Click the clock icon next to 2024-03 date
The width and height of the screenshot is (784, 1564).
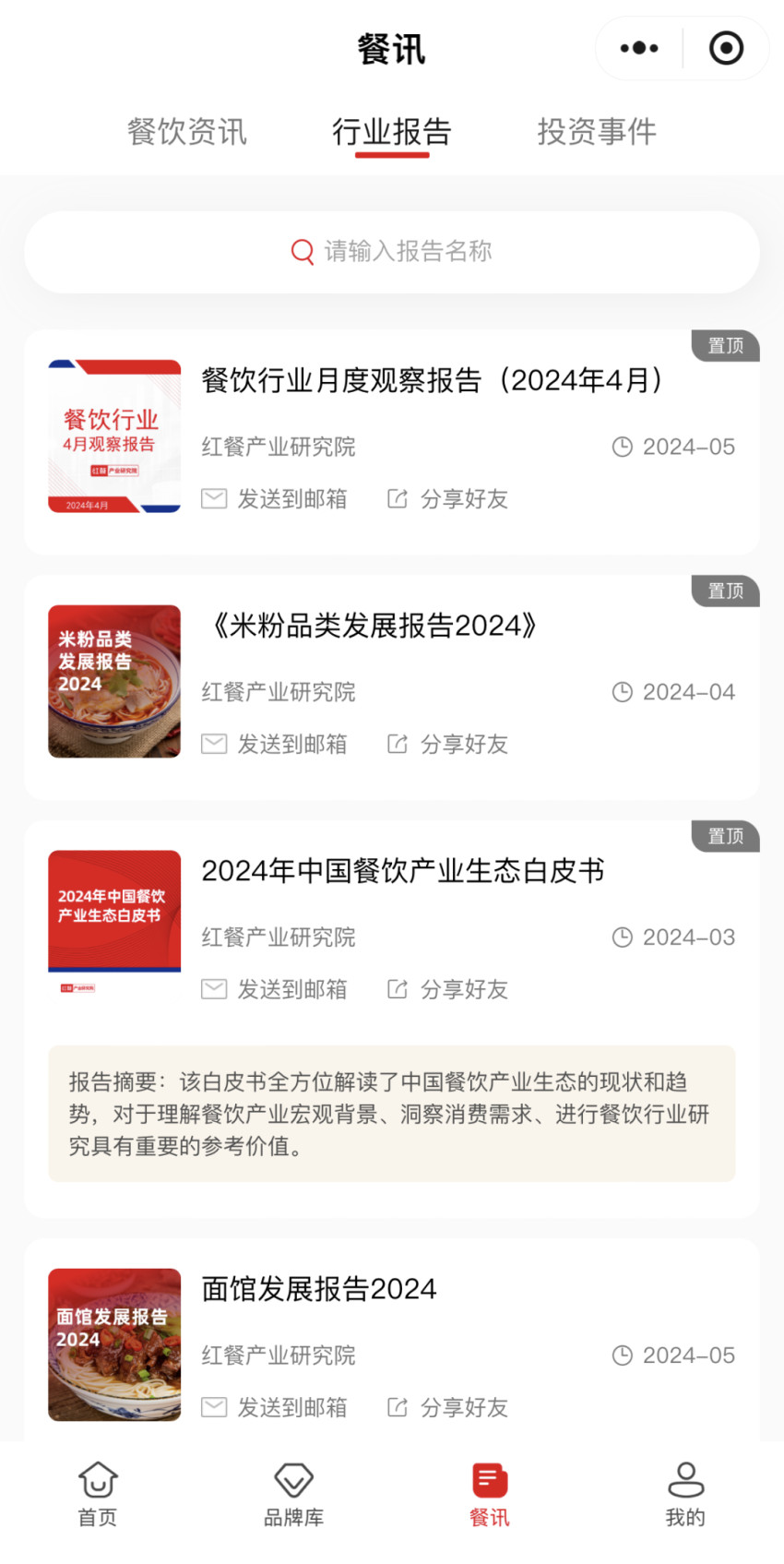621,937
